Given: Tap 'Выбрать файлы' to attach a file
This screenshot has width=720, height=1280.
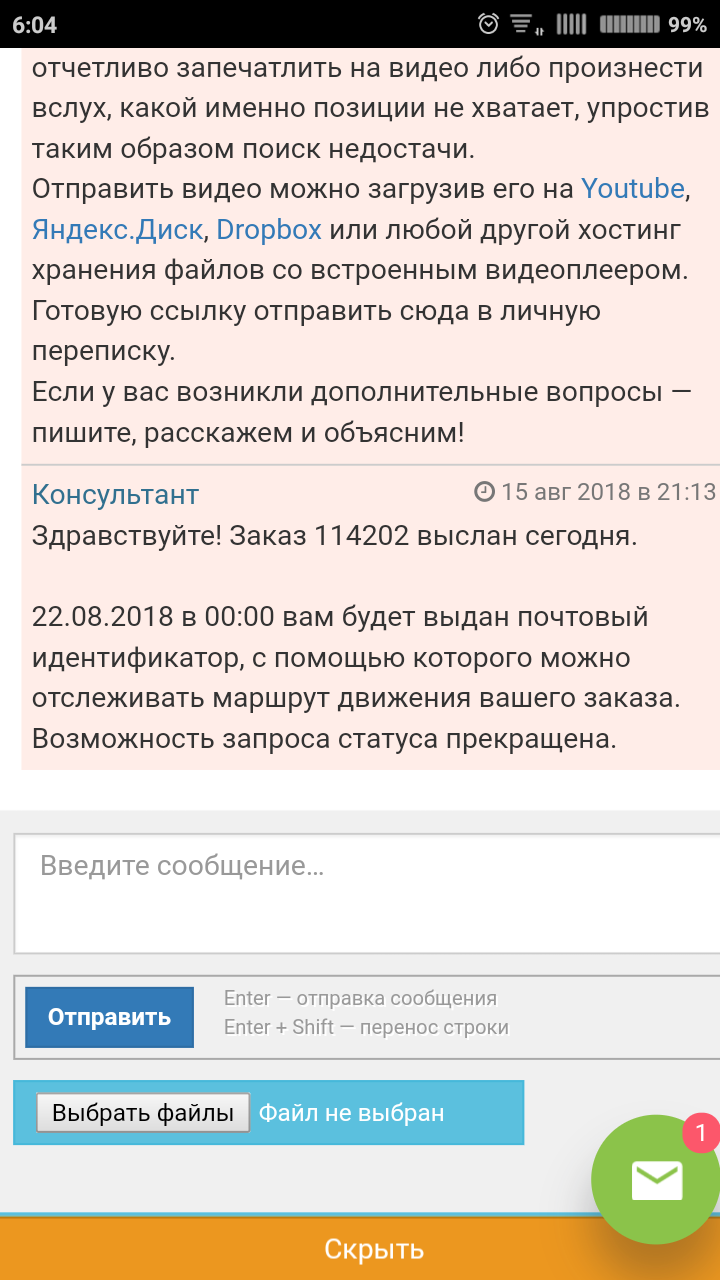Looking at the screenshot, I should (143, 1112).
